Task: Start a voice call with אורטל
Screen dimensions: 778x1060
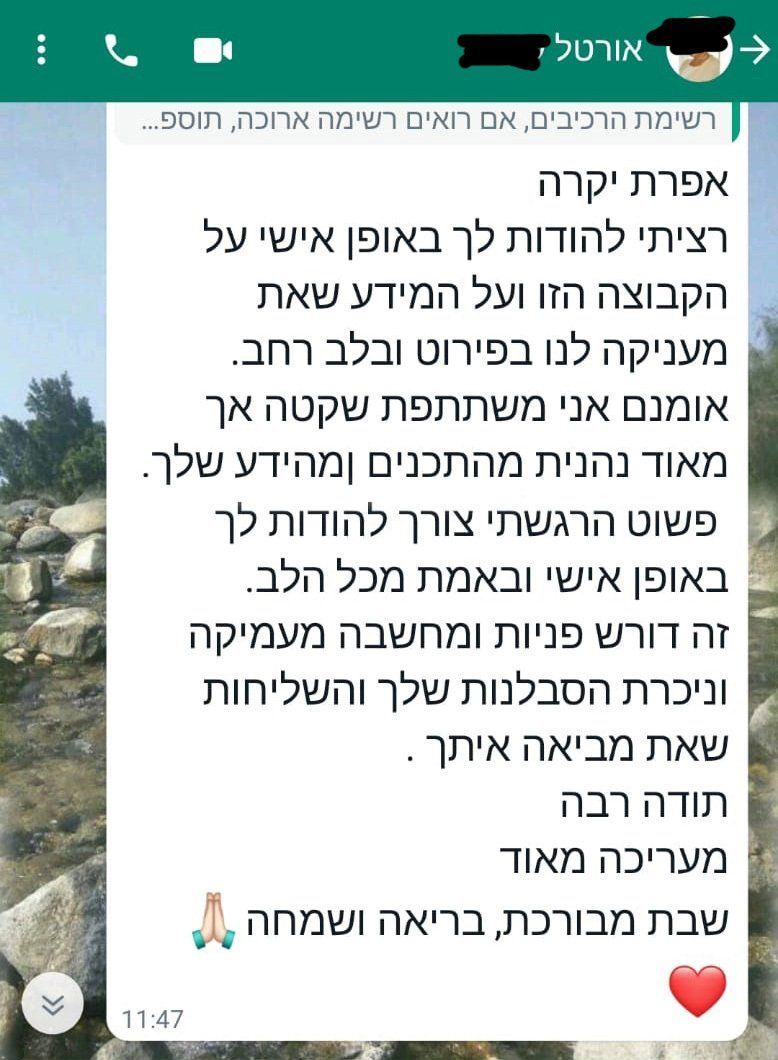Action: (121, 51)
